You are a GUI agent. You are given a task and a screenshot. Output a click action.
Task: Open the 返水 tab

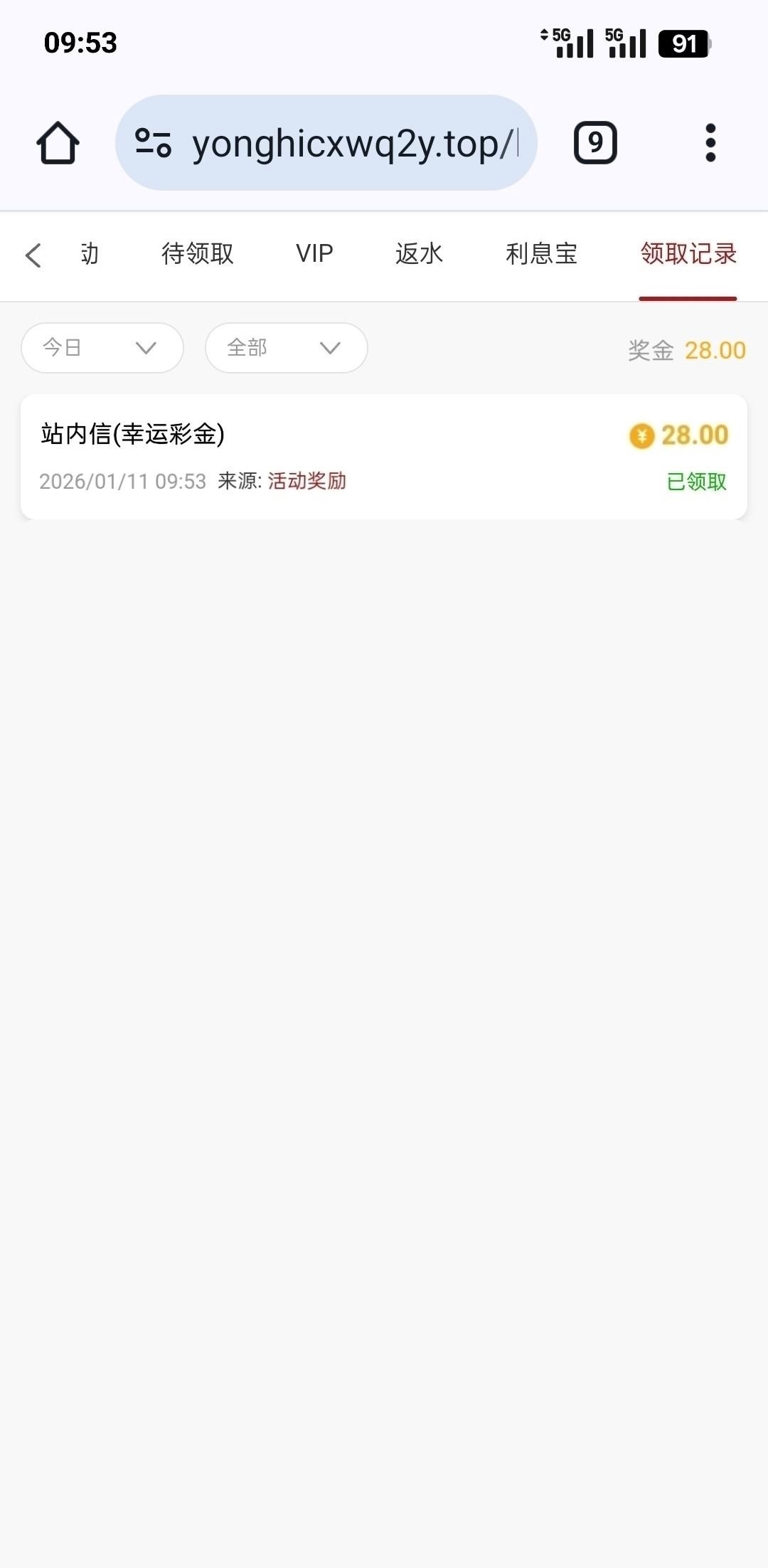419,254
